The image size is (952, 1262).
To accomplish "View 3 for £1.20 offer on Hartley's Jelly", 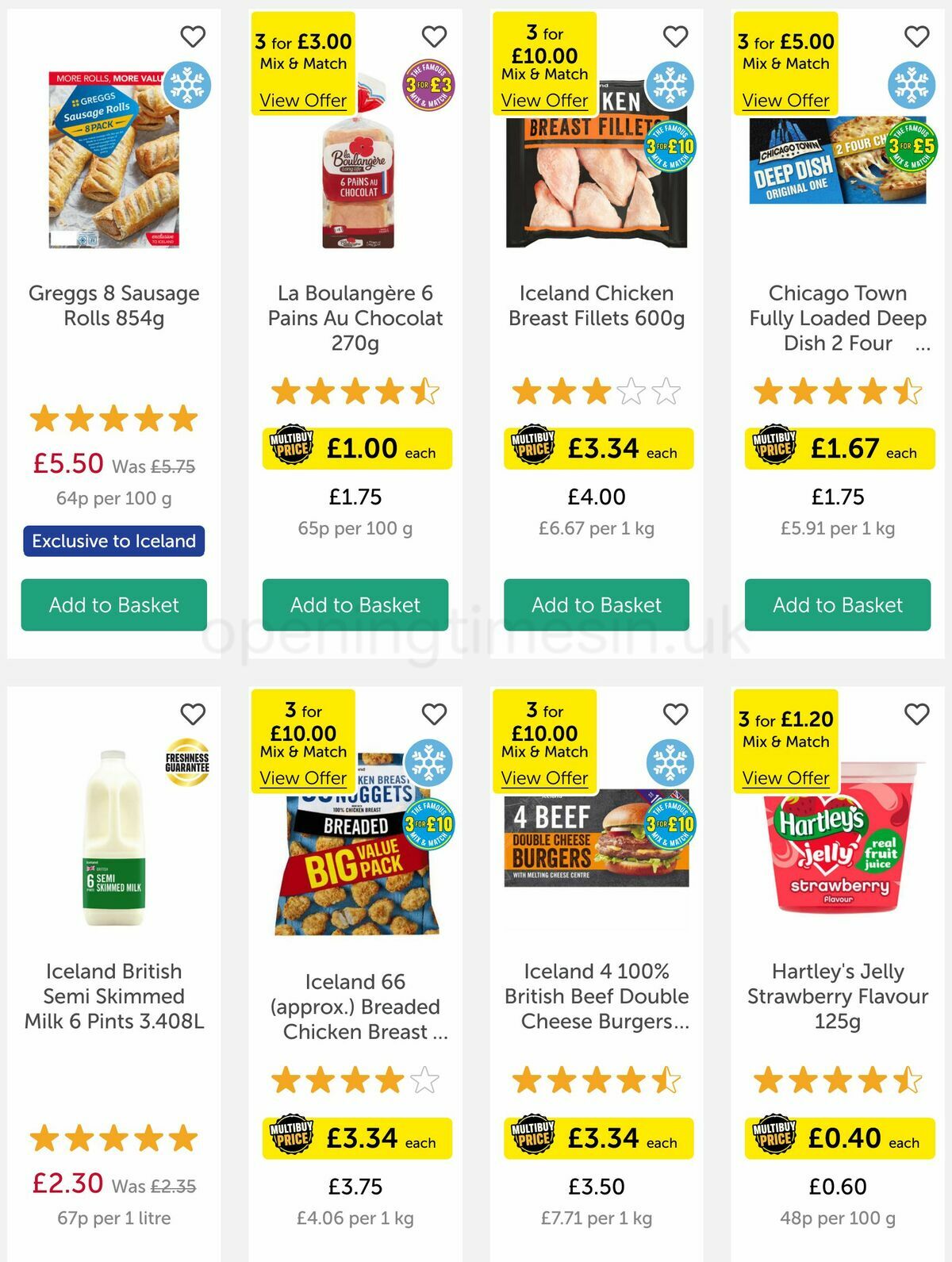I will point(785,778).
